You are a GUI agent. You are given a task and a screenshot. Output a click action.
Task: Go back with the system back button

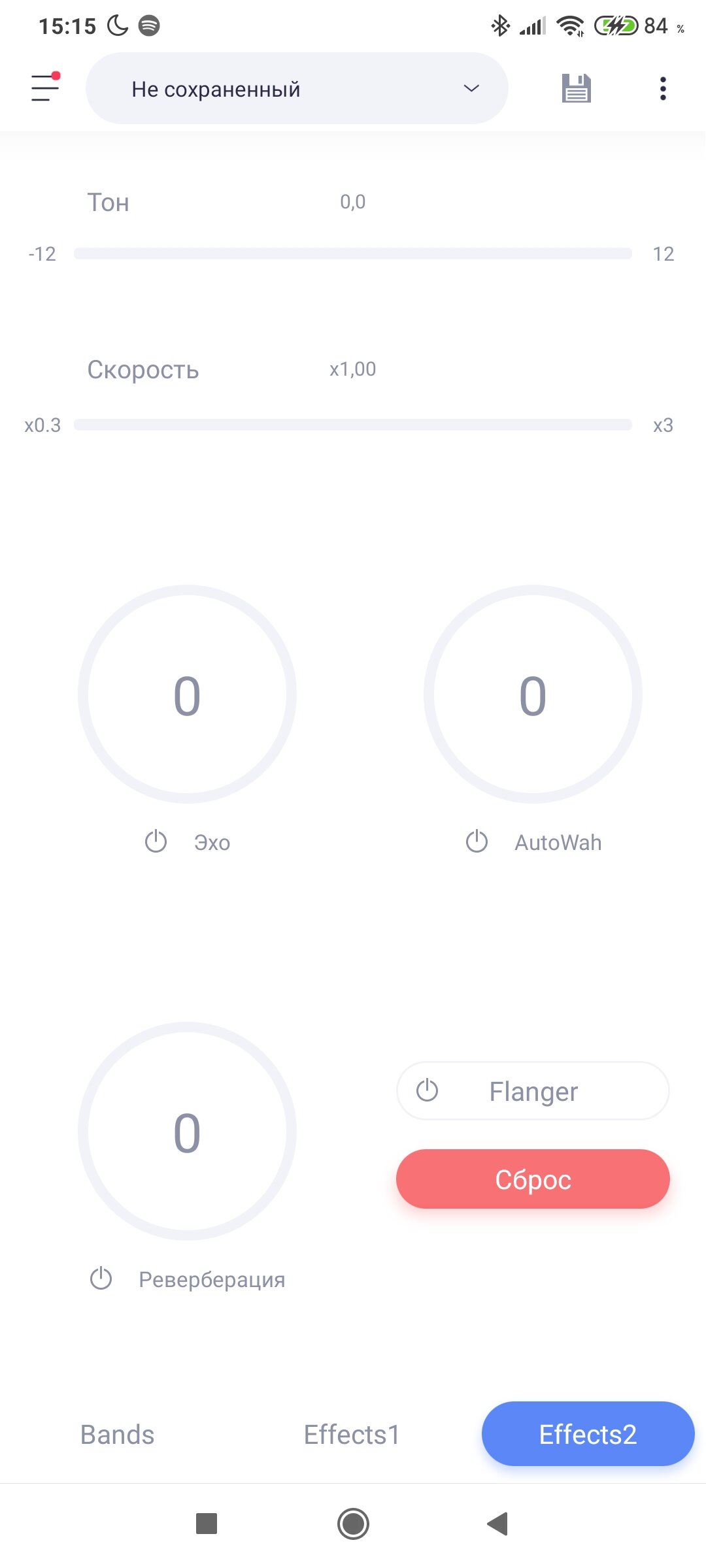coord(498,1524)
